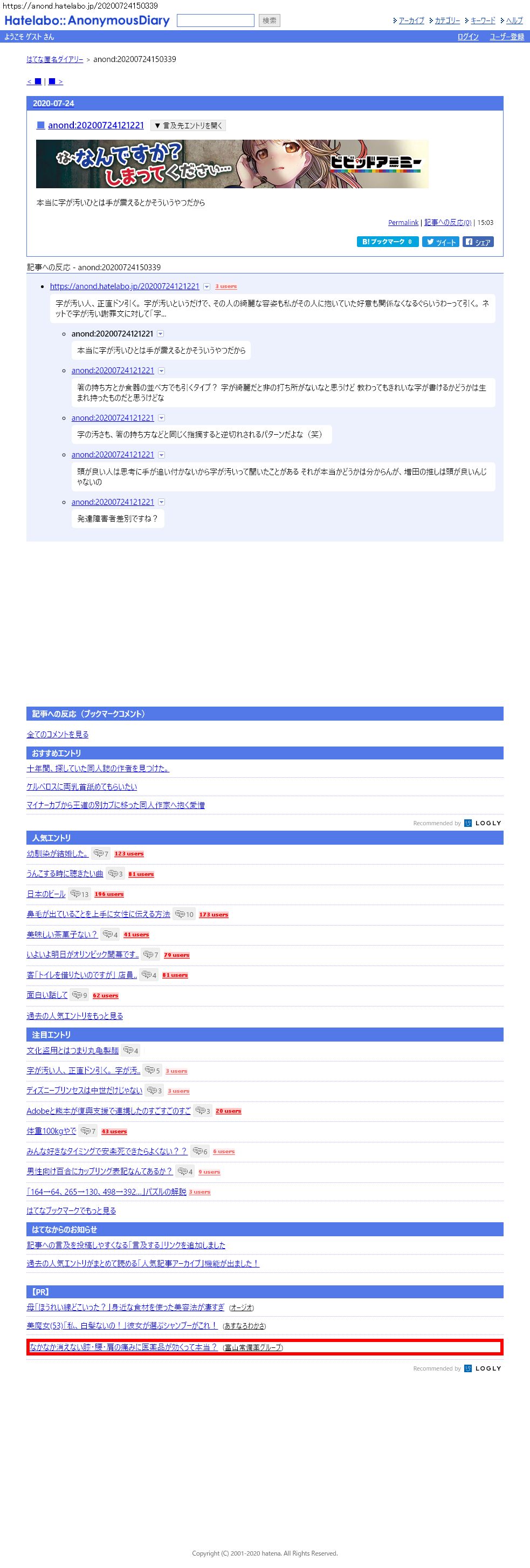Open はてなブックマークでもっと見る
Screen dimensions: 530x1568
coord(71,1210)
